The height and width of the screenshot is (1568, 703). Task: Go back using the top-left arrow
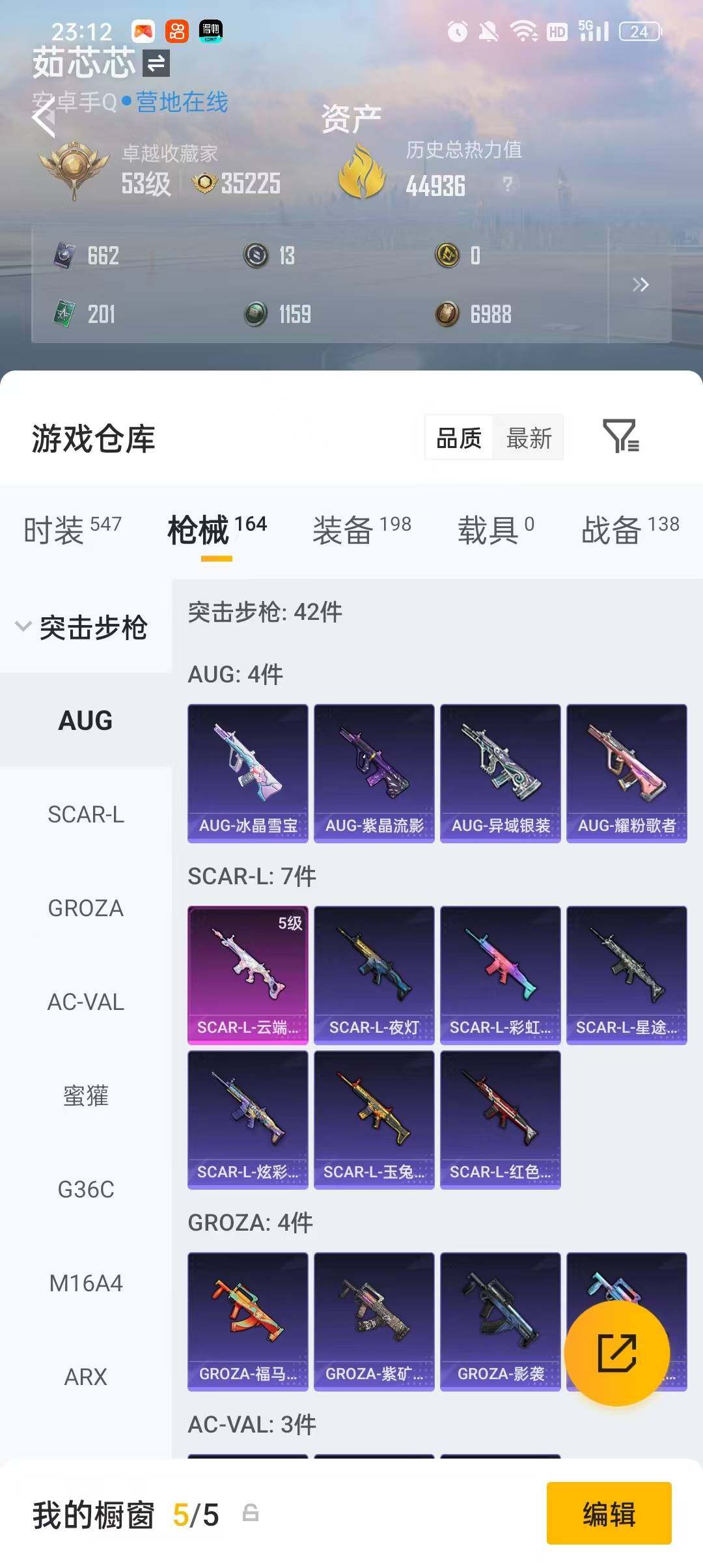[x=43, y=118]
